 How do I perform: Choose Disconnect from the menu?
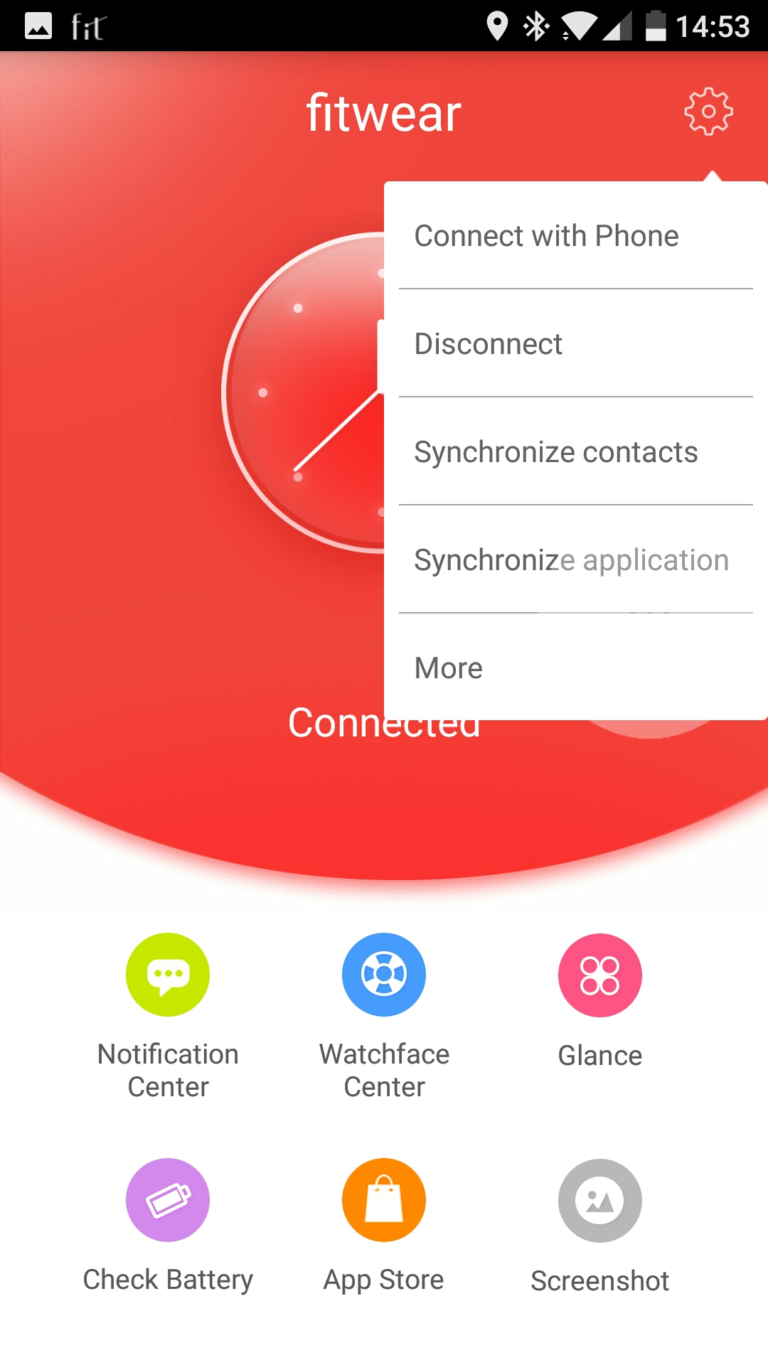click(576, 344)
